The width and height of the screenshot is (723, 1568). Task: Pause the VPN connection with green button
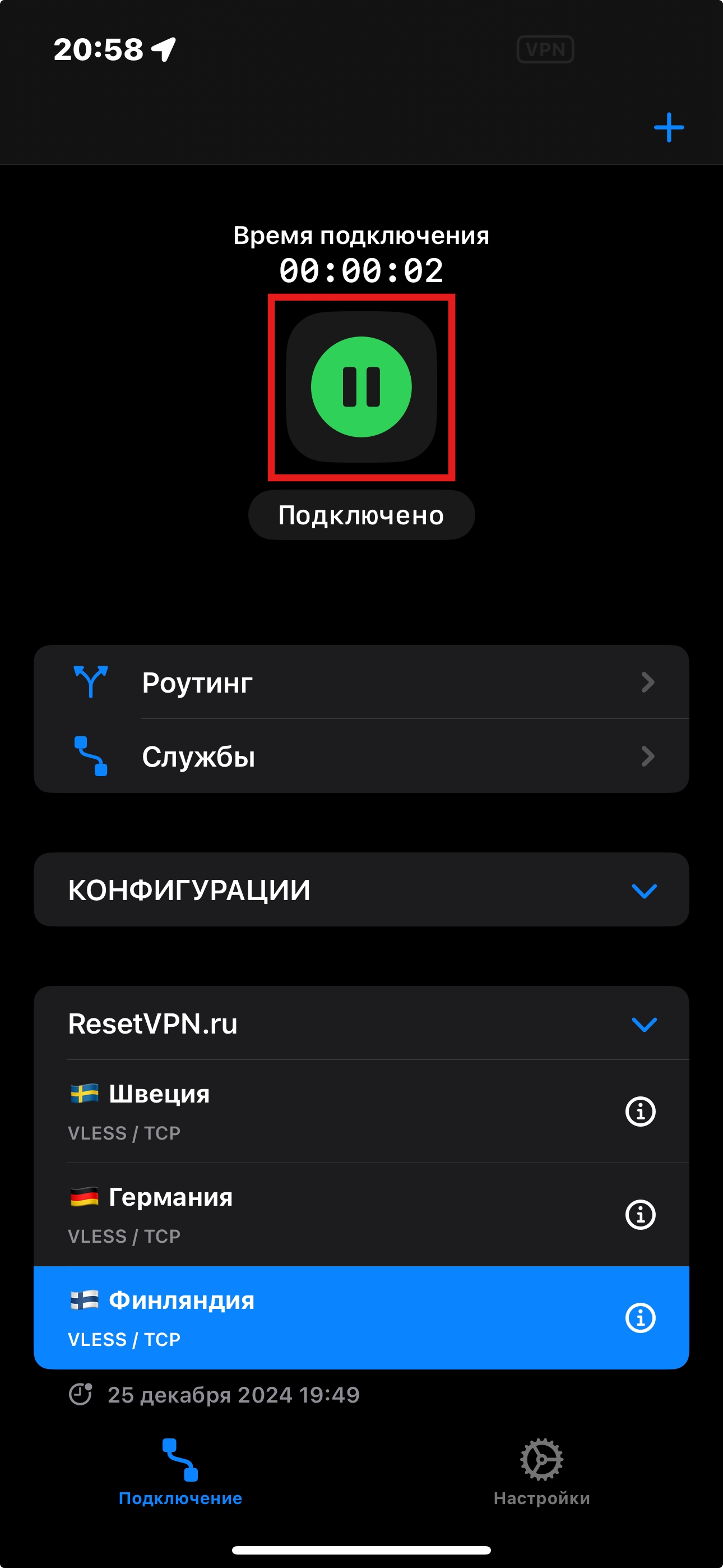[361, 387]
